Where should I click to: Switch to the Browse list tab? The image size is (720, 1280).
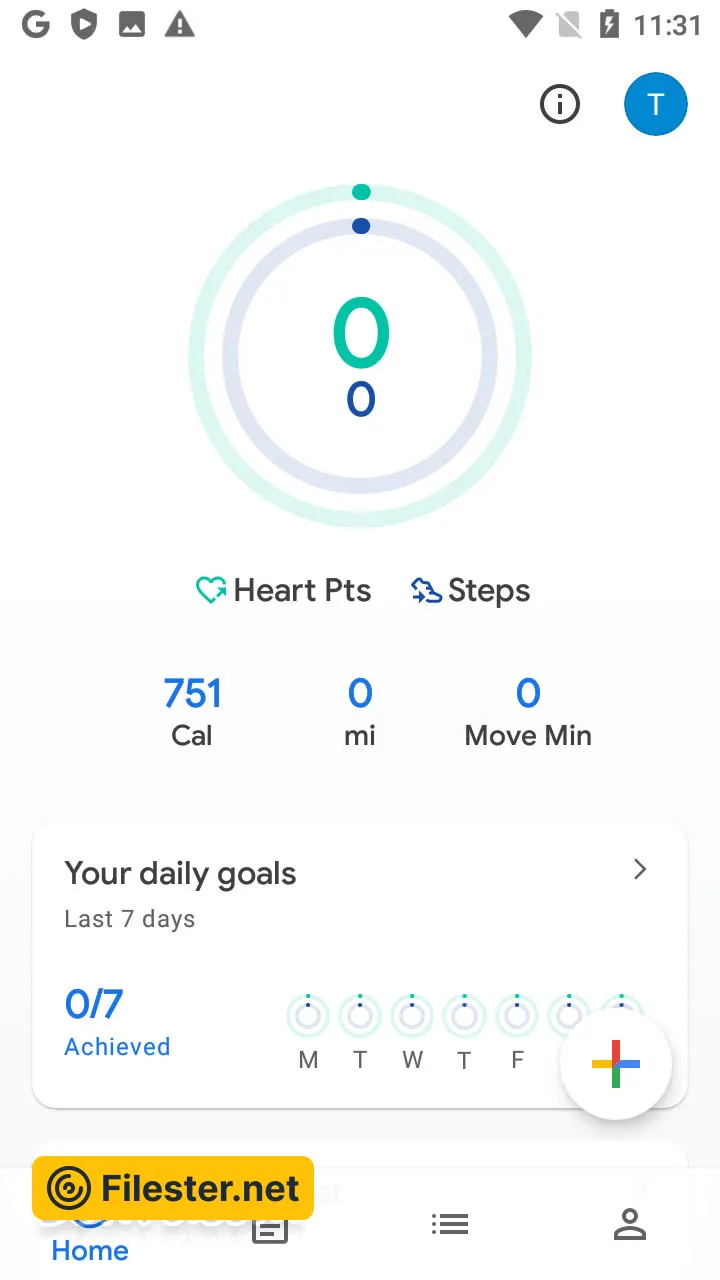[x=450, y=1224]
